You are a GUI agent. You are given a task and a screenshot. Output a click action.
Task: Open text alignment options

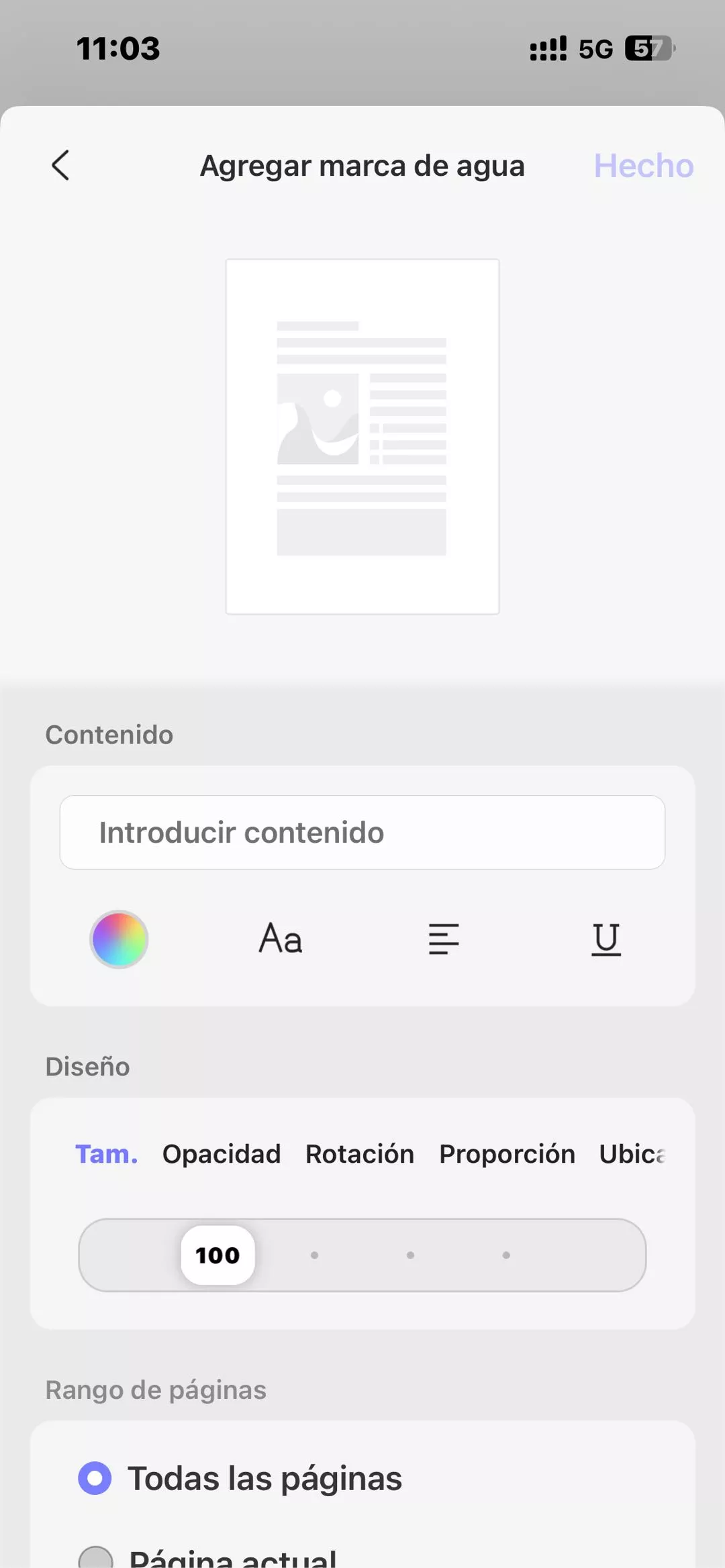[x=444, y=939]
